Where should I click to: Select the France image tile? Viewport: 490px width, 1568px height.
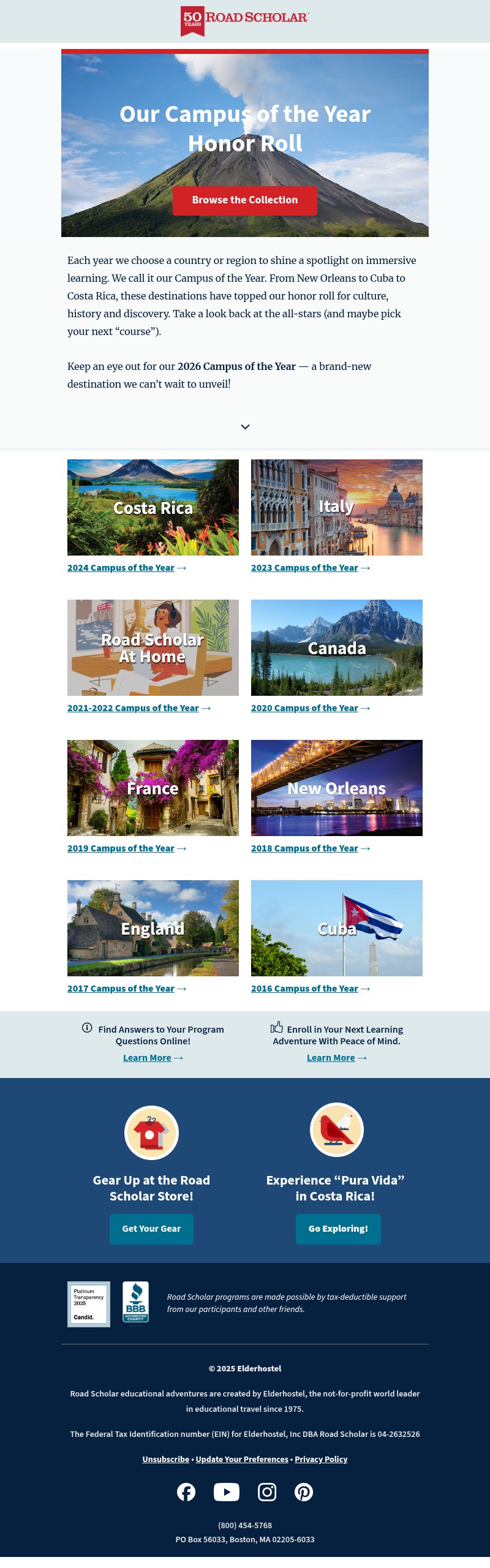(153, 788)
